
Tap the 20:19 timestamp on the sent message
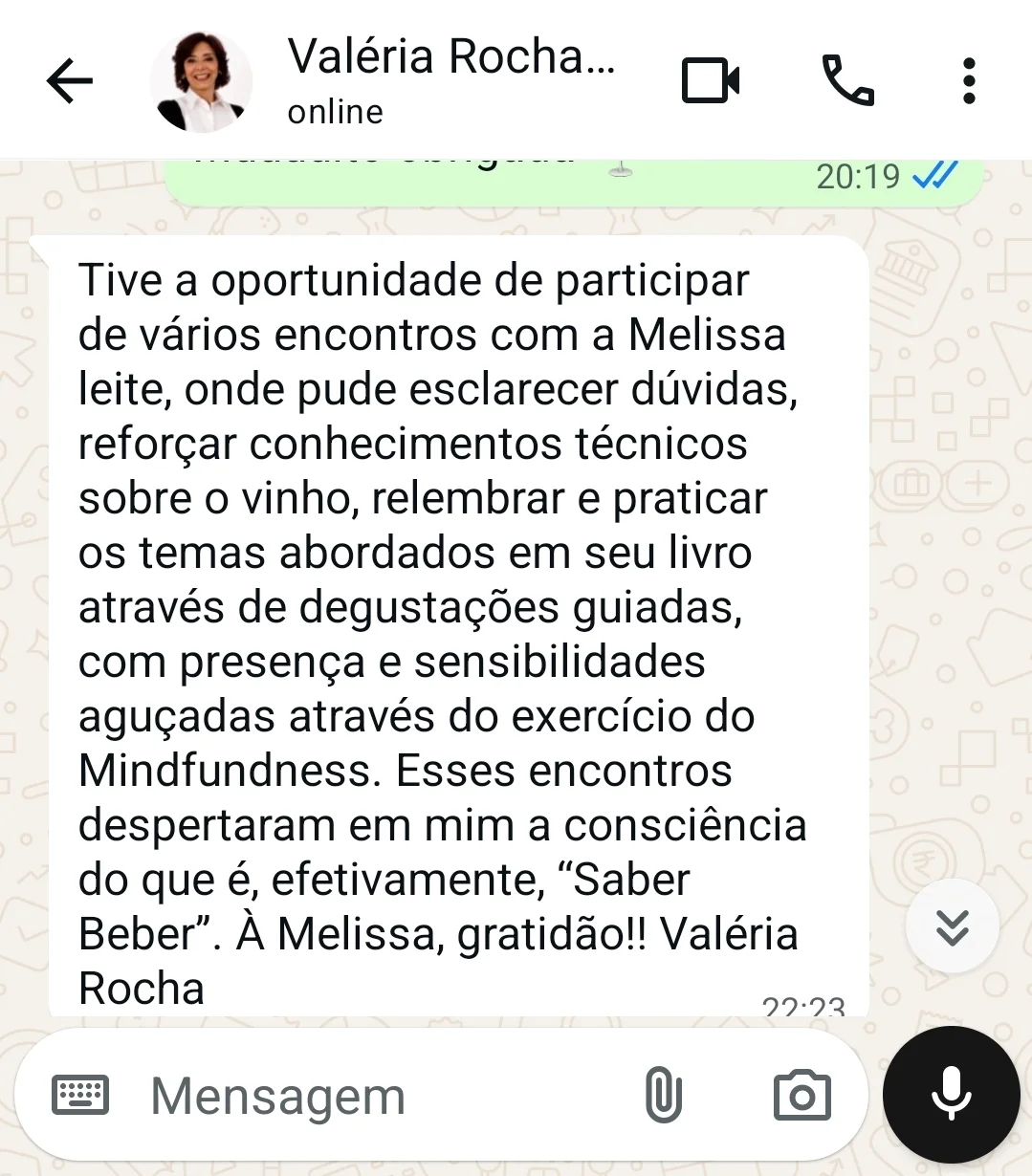click(857, 175)
